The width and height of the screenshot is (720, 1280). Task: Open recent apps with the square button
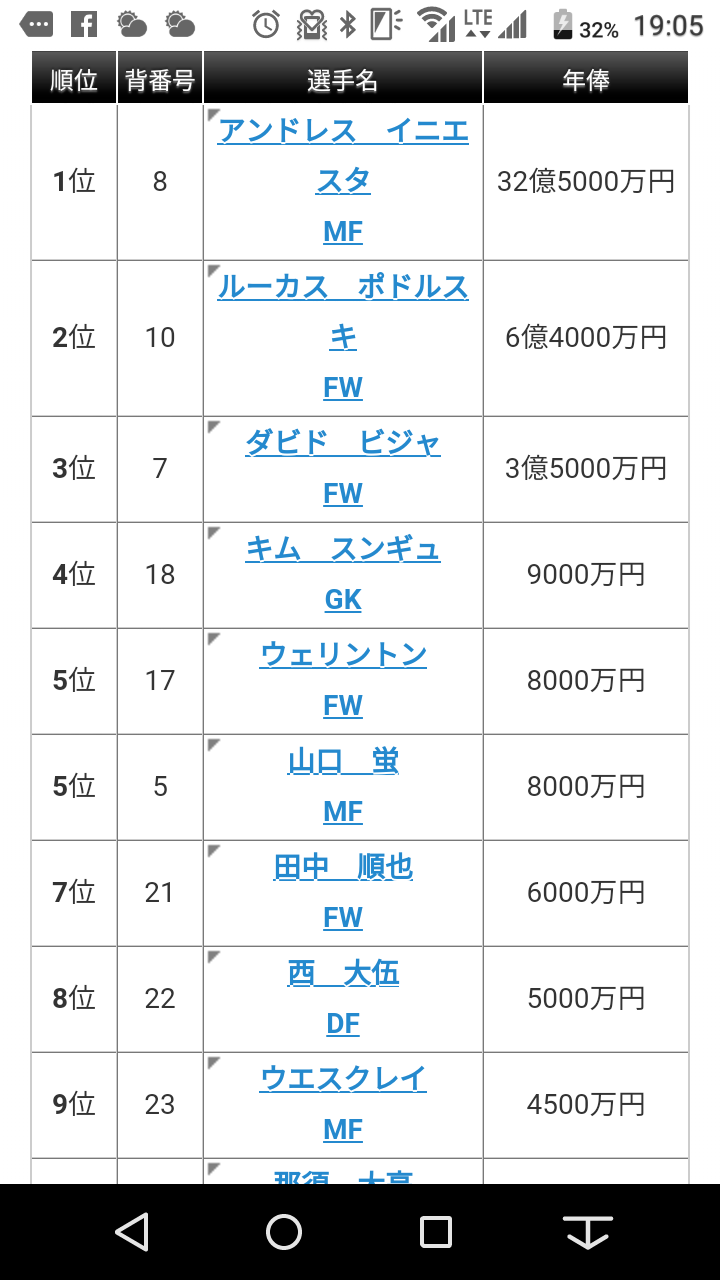tap(436, 1232)
